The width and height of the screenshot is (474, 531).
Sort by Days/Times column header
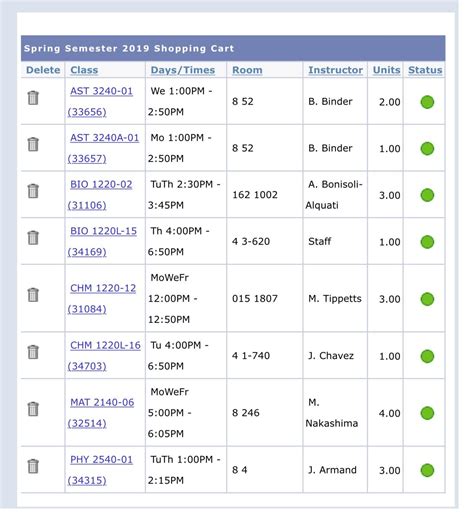(183, 70)
